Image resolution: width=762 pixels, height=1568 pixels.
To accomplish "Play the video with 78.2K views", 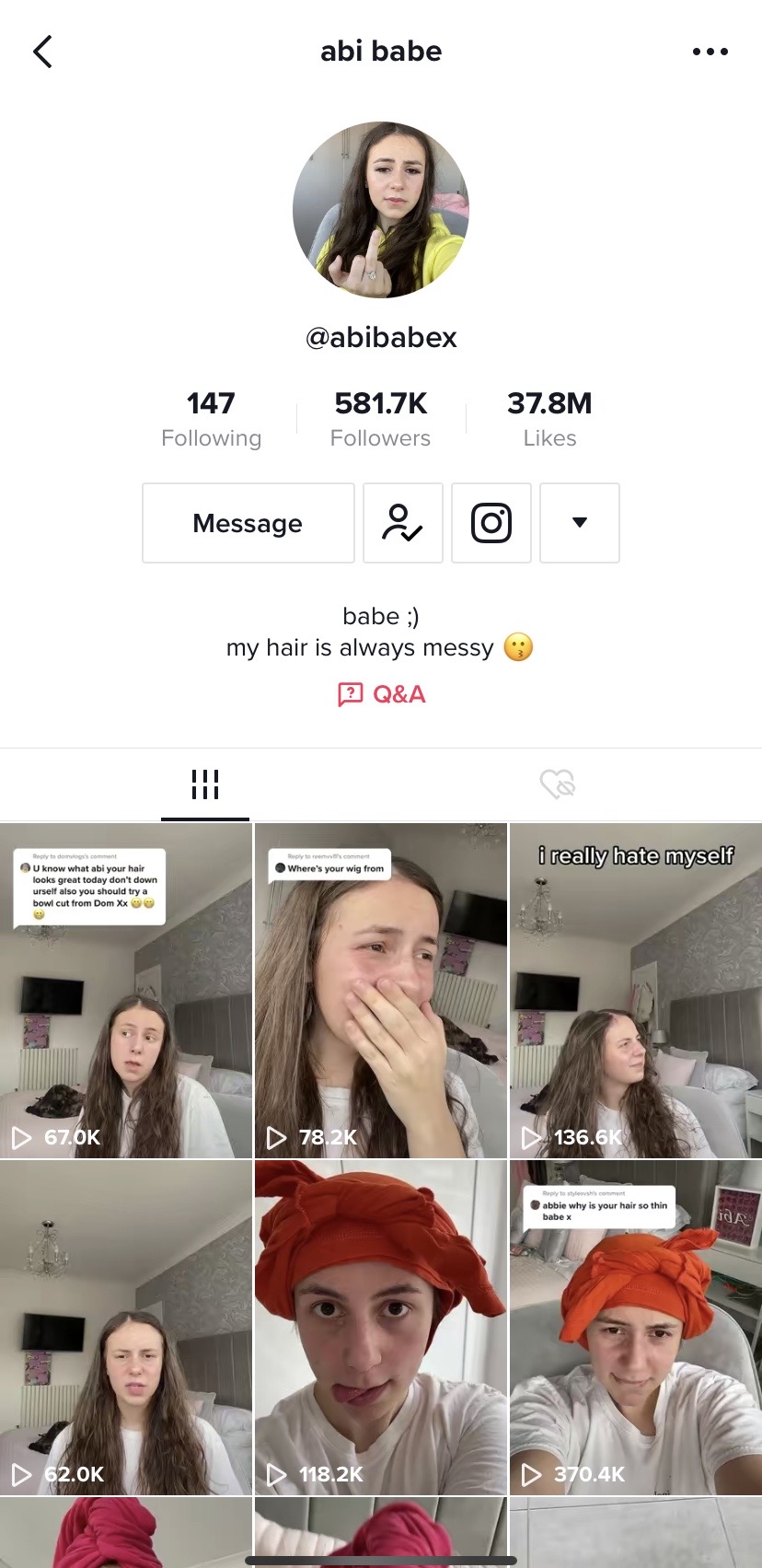I will pyautogui.click(x=381, y=991).
